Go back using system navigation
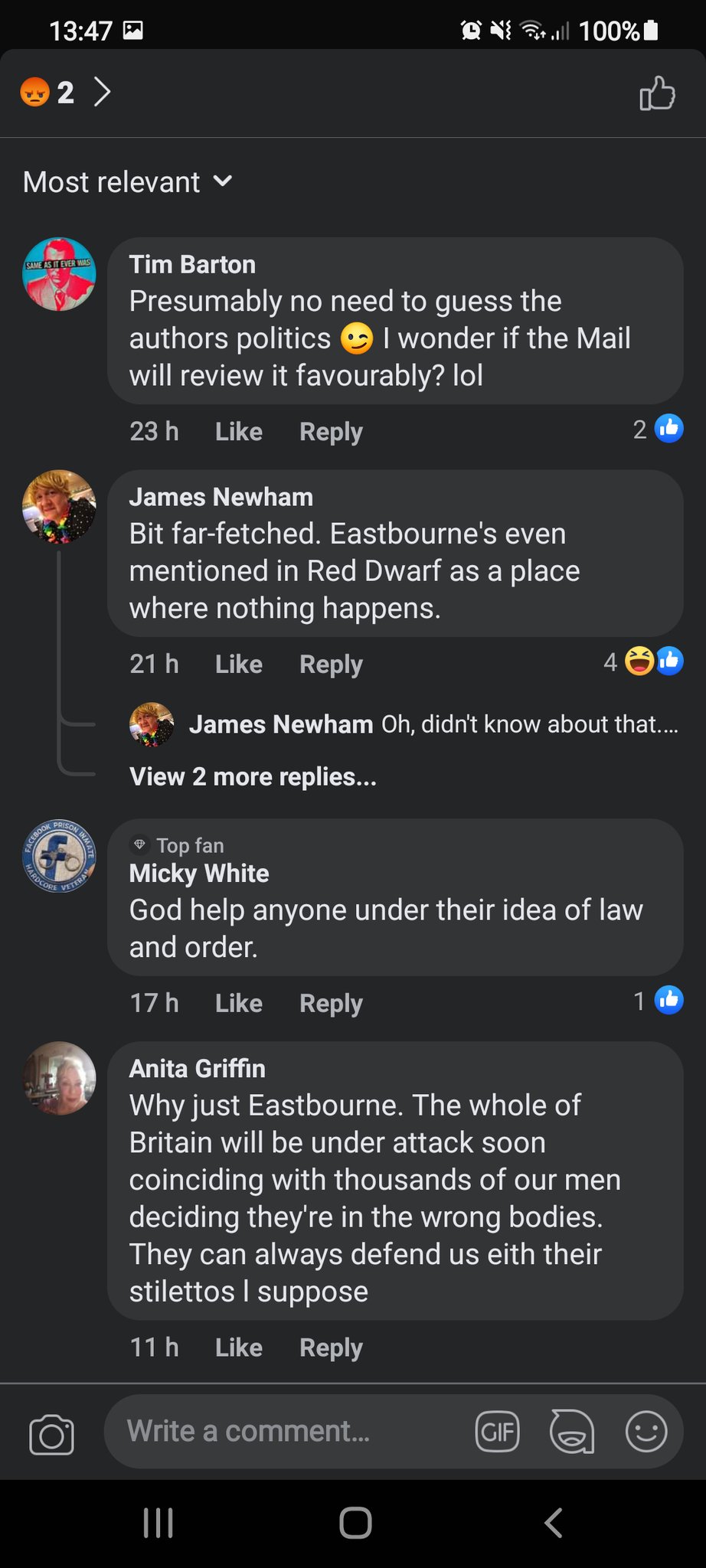The height and width of the screenshot is (1568, 706). (x=553, y=1523)
